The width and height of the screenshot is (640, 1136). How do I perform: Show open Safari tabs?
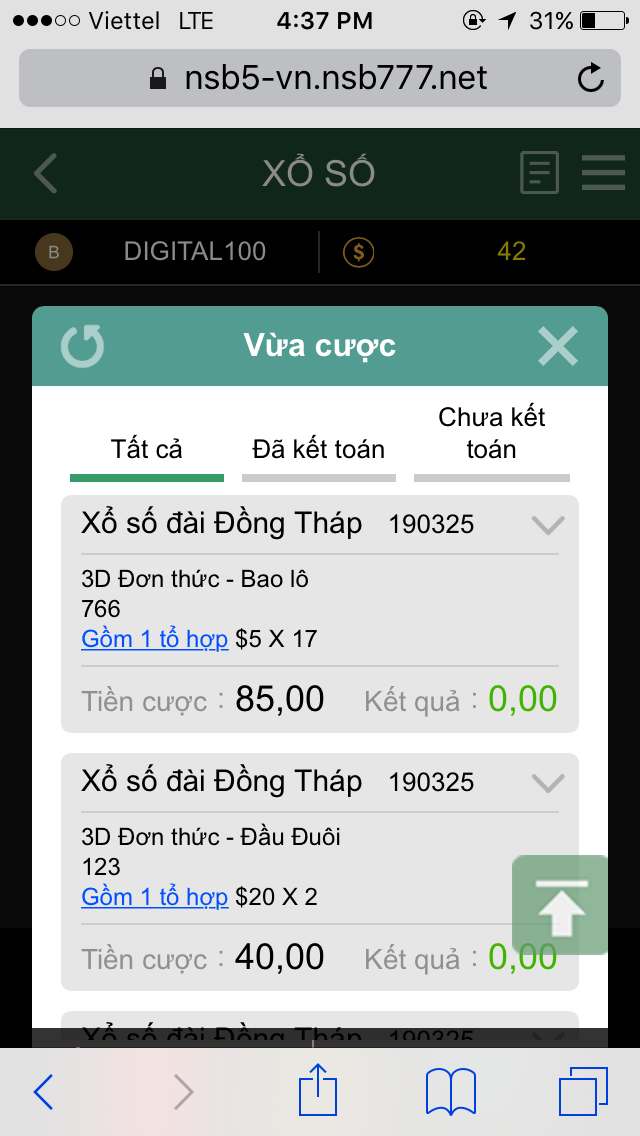tap(583, 1091)
